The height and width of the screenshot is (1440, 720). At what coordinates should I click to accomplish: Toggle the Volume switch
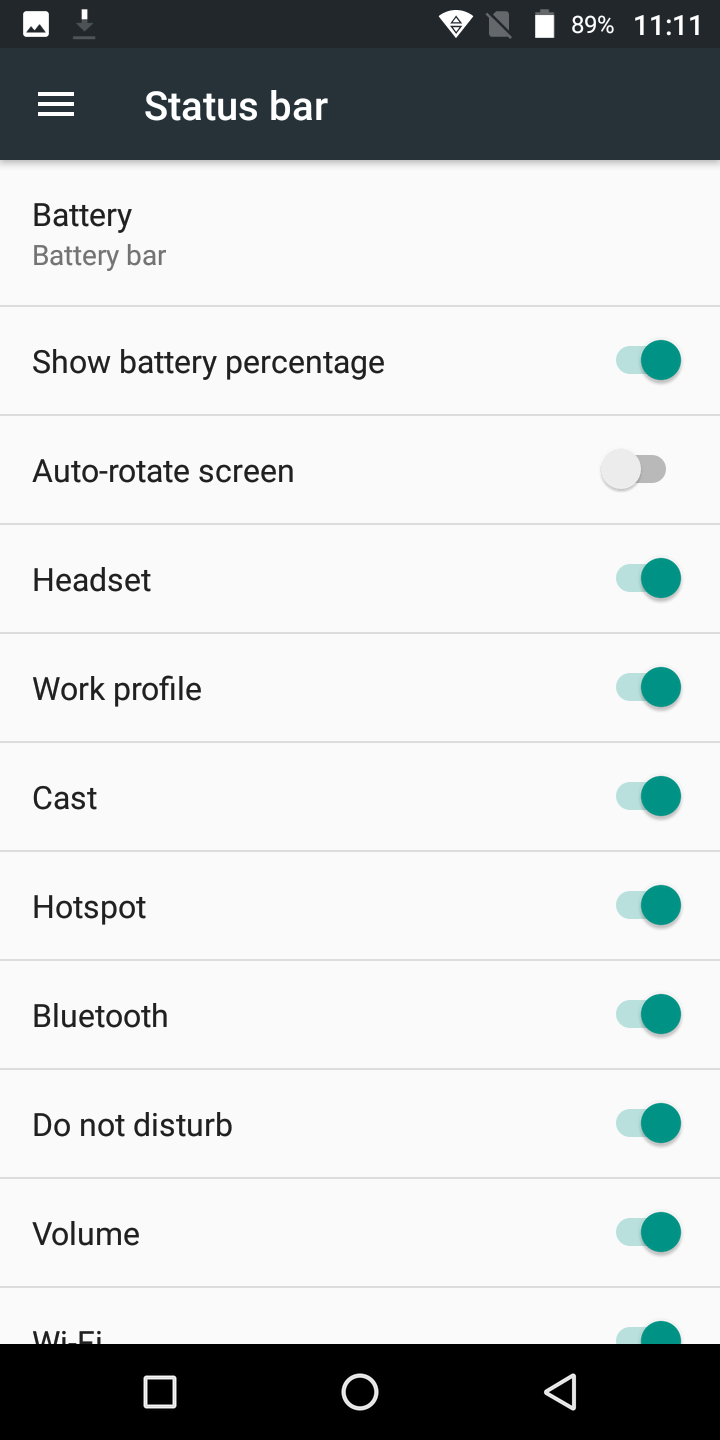pos(648,1233)
